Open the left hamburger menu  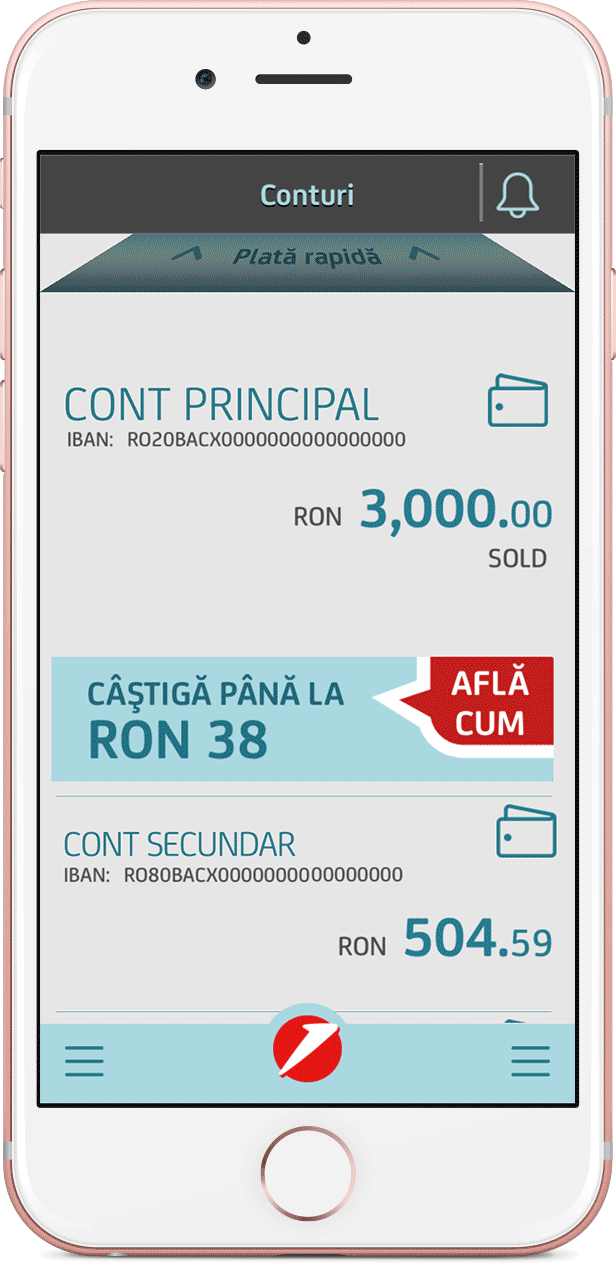(85, 1061)
